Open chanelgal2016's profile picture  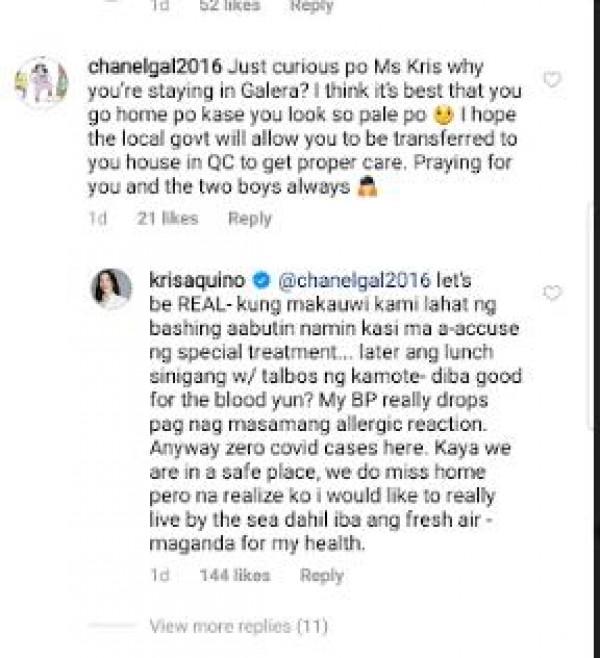pyautogui.click(x=41, y=81)
